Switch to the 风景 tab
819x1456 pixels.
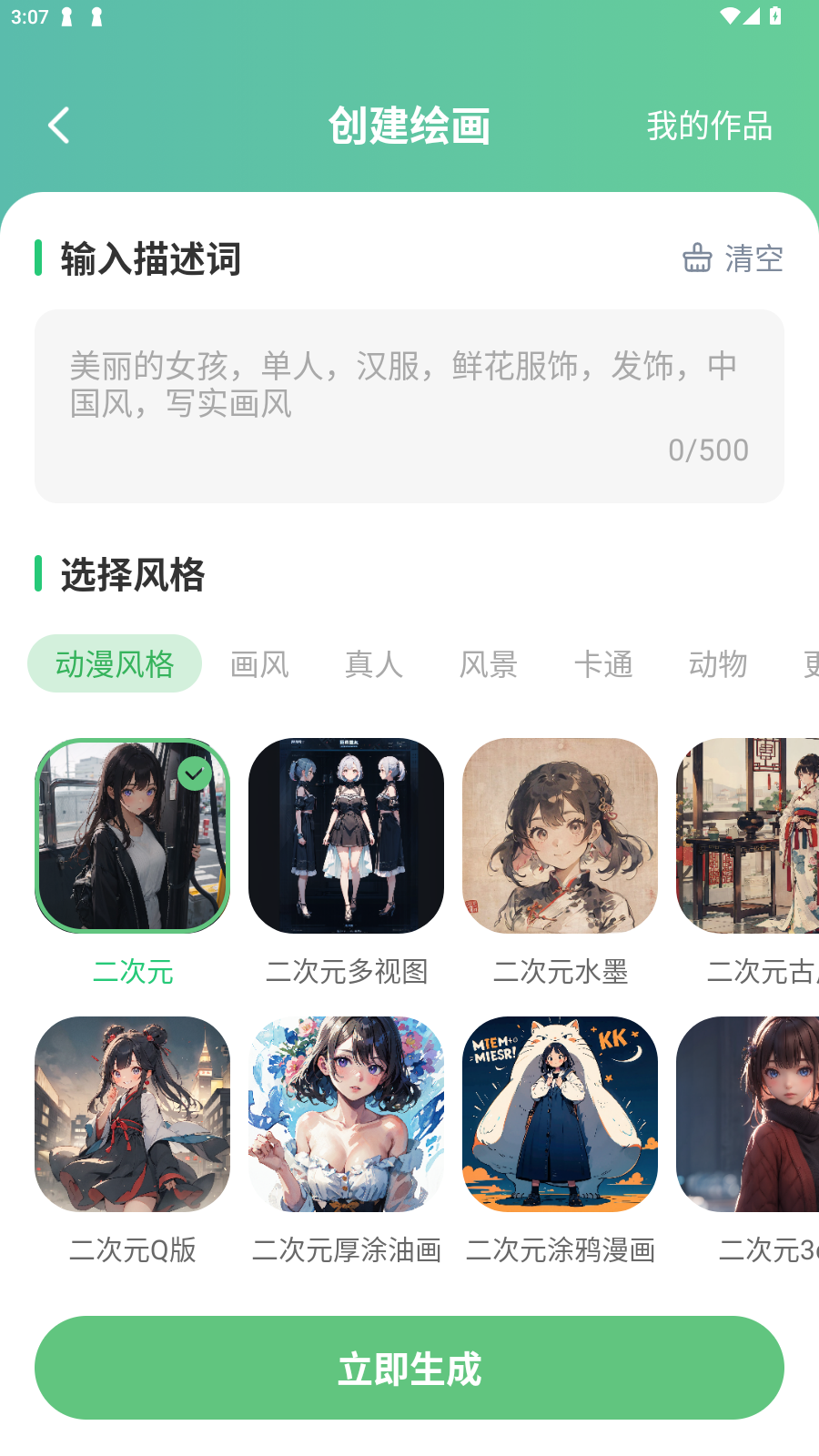point(489,664)
